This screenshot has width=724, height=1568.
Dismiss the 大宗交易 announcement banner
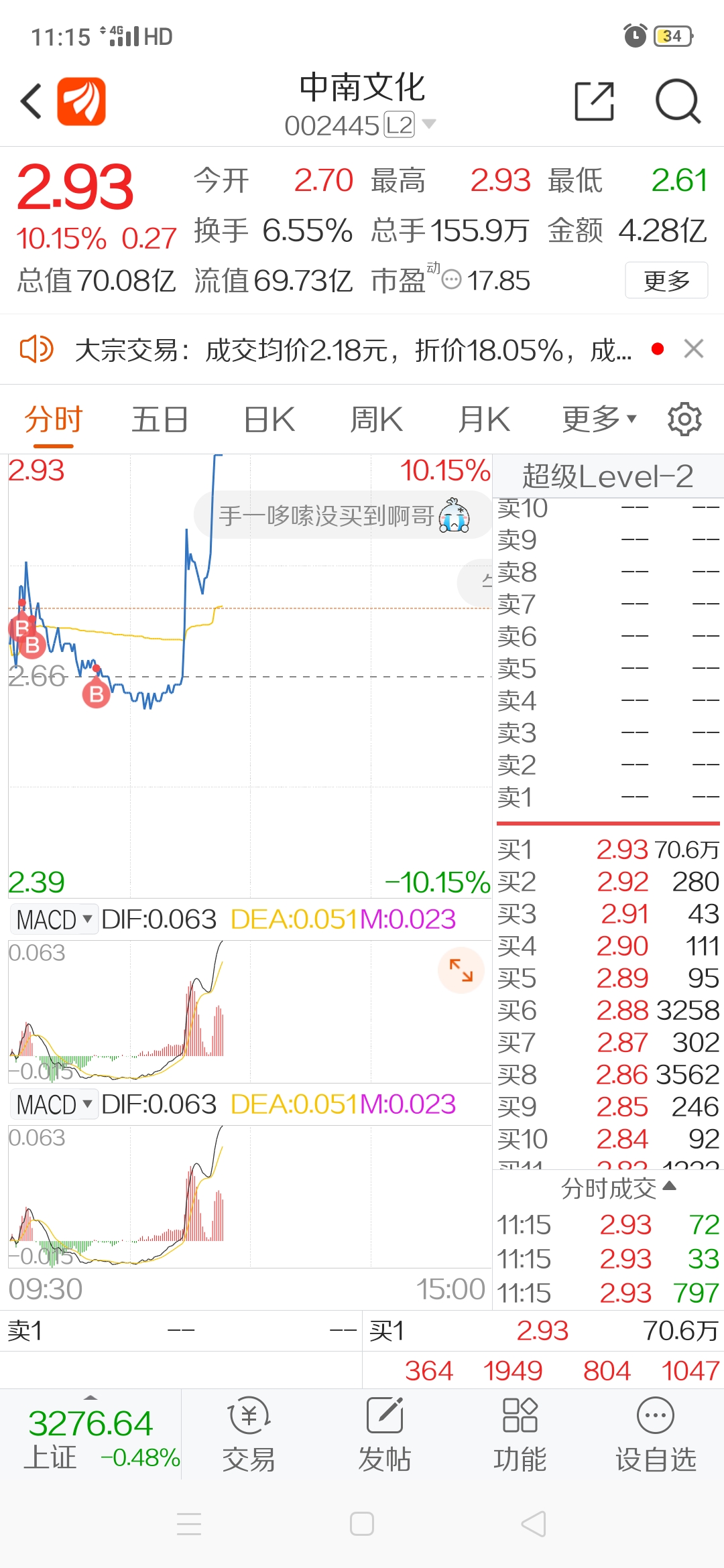(694, 348)
